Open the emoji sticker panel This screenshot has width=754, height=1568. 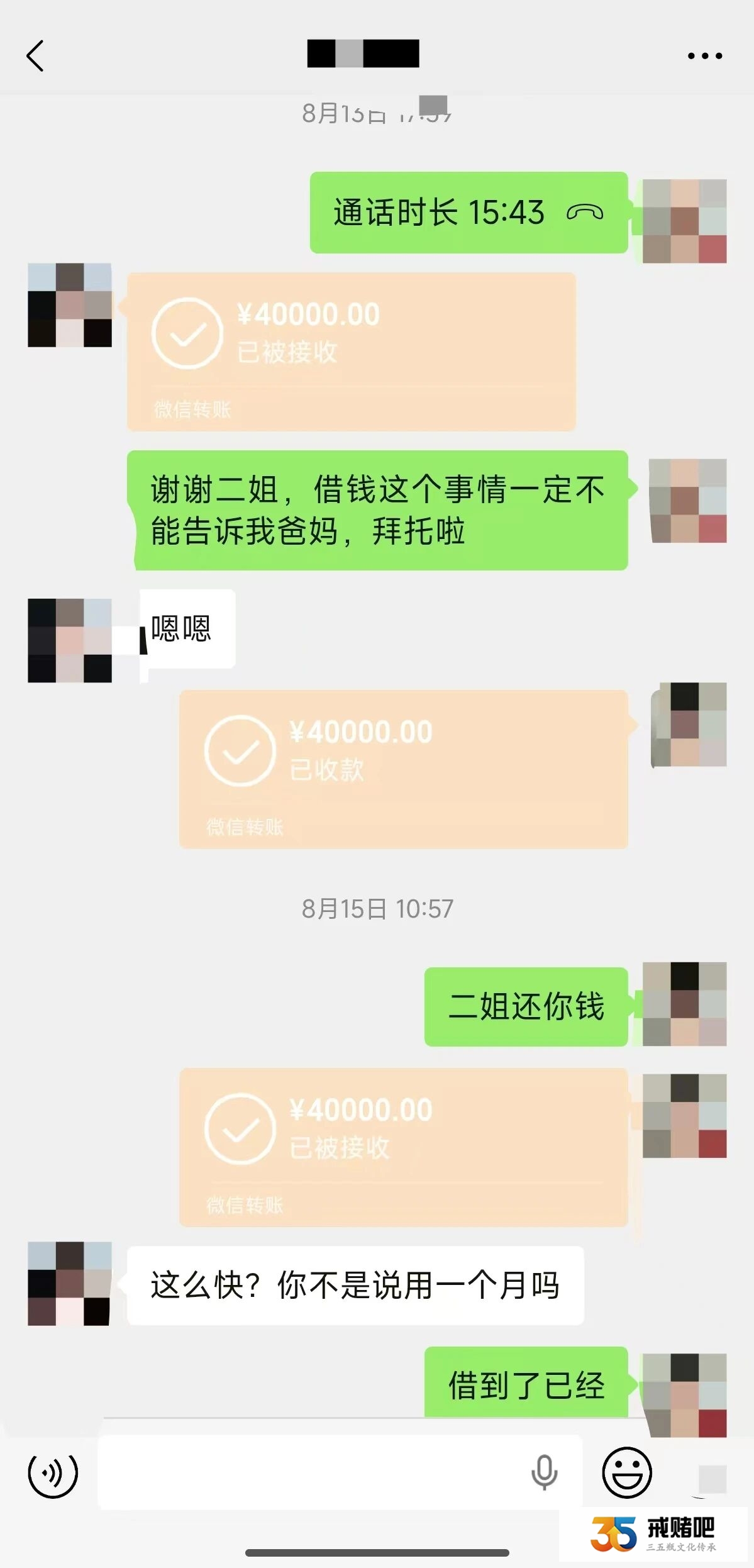pyautogui.click(x=627, y=1472)
